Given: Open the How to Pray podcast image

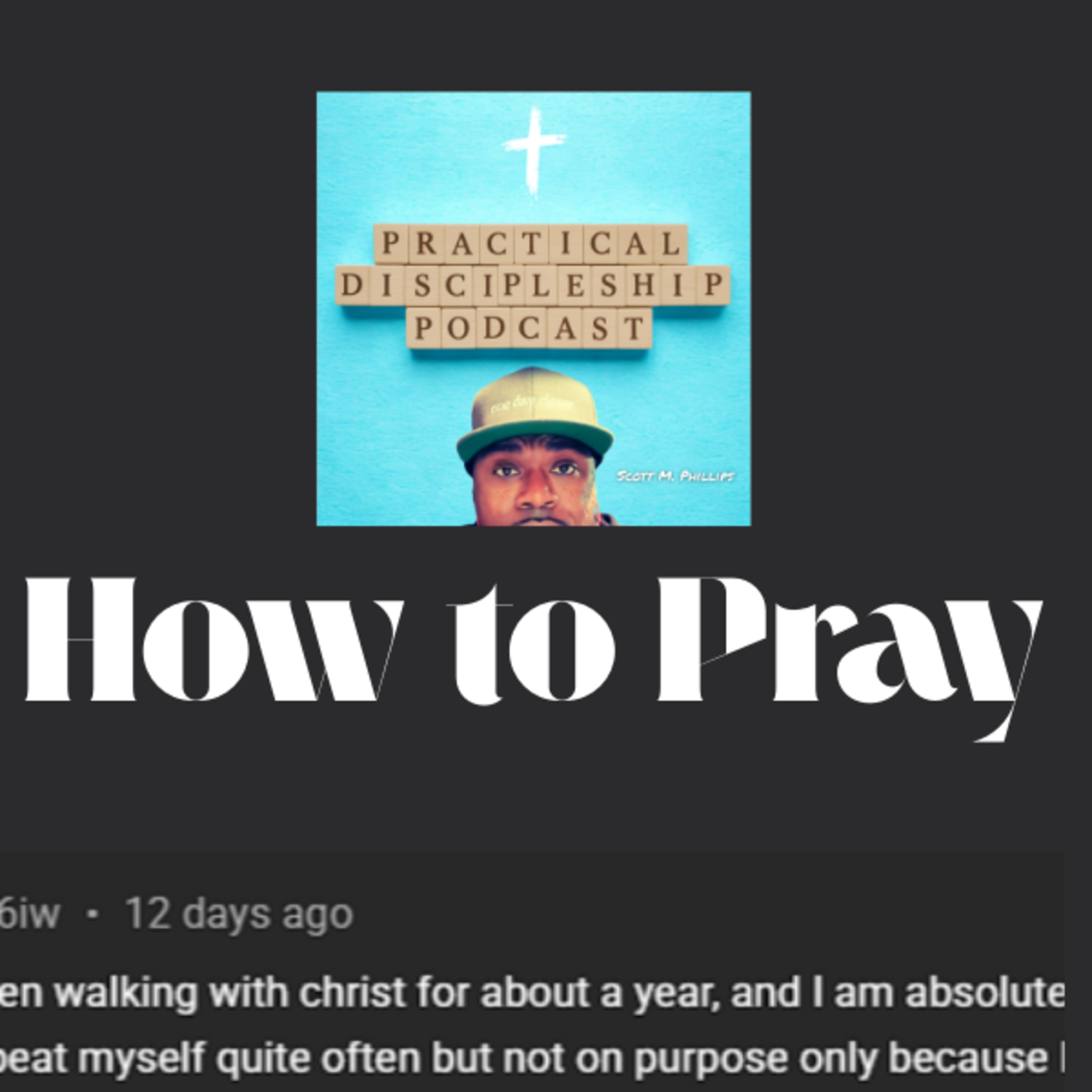Looking at the screenshot, I should (534, 309).
